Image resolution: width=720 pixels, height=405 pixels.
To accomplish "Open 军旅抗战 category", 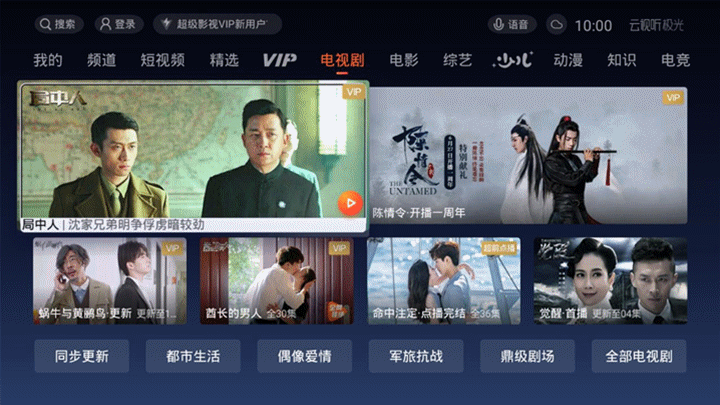I will click(415, 356).
